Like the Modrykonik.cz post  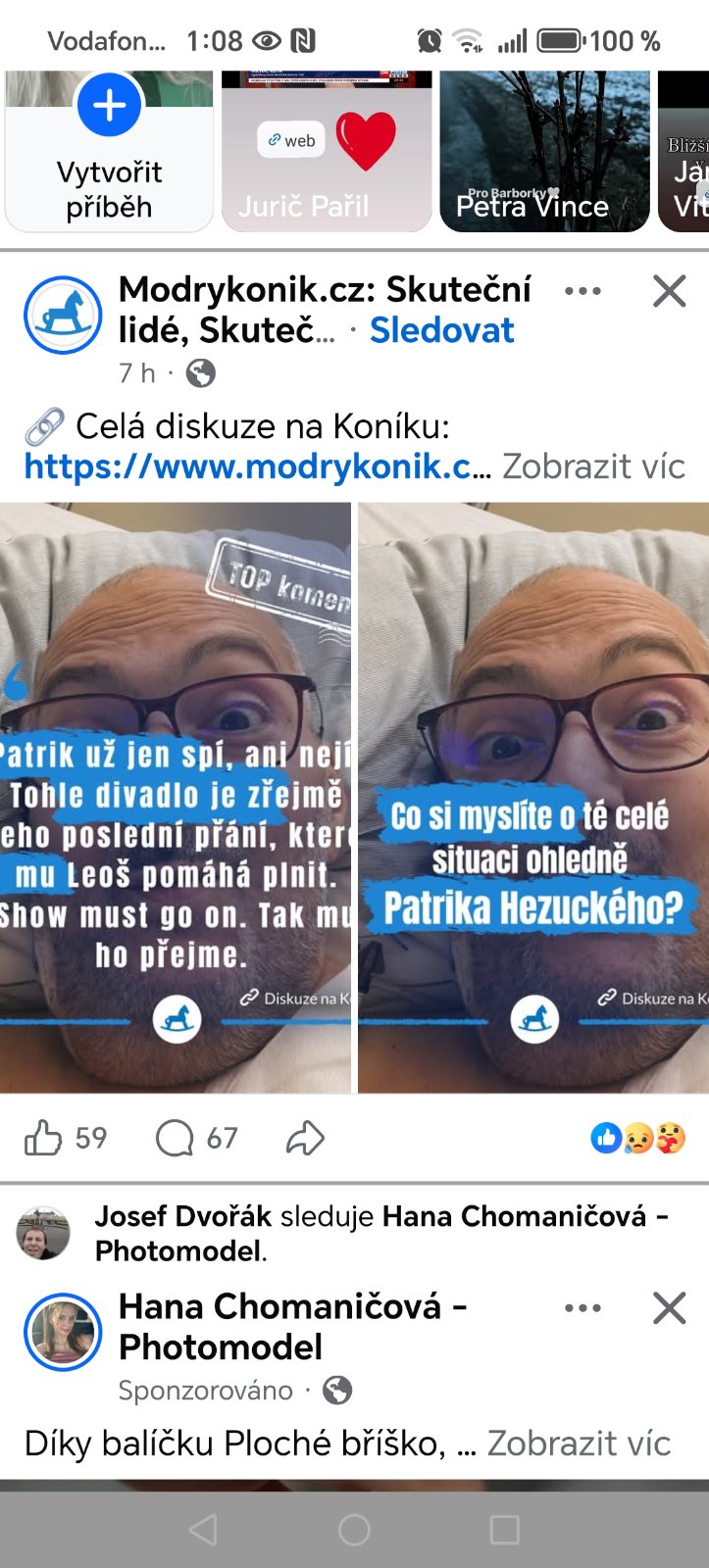coord(44,1138)
